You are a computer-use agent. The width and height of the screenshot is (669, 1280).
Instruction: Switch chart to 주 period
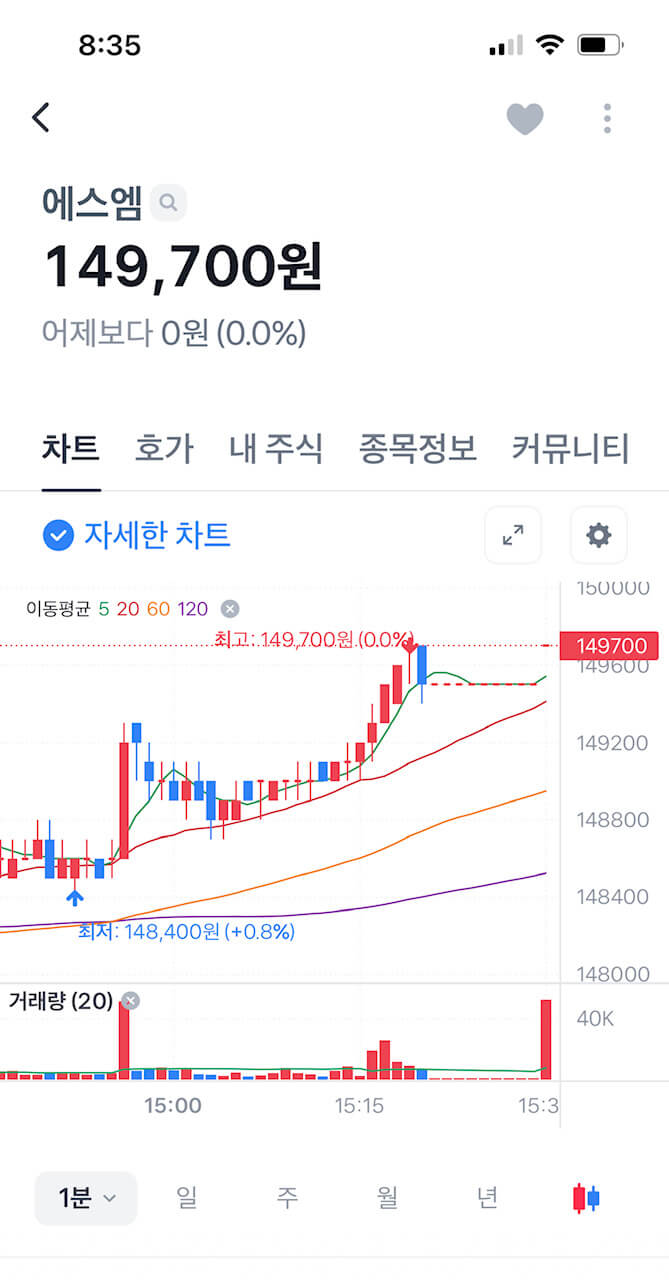287,1198
